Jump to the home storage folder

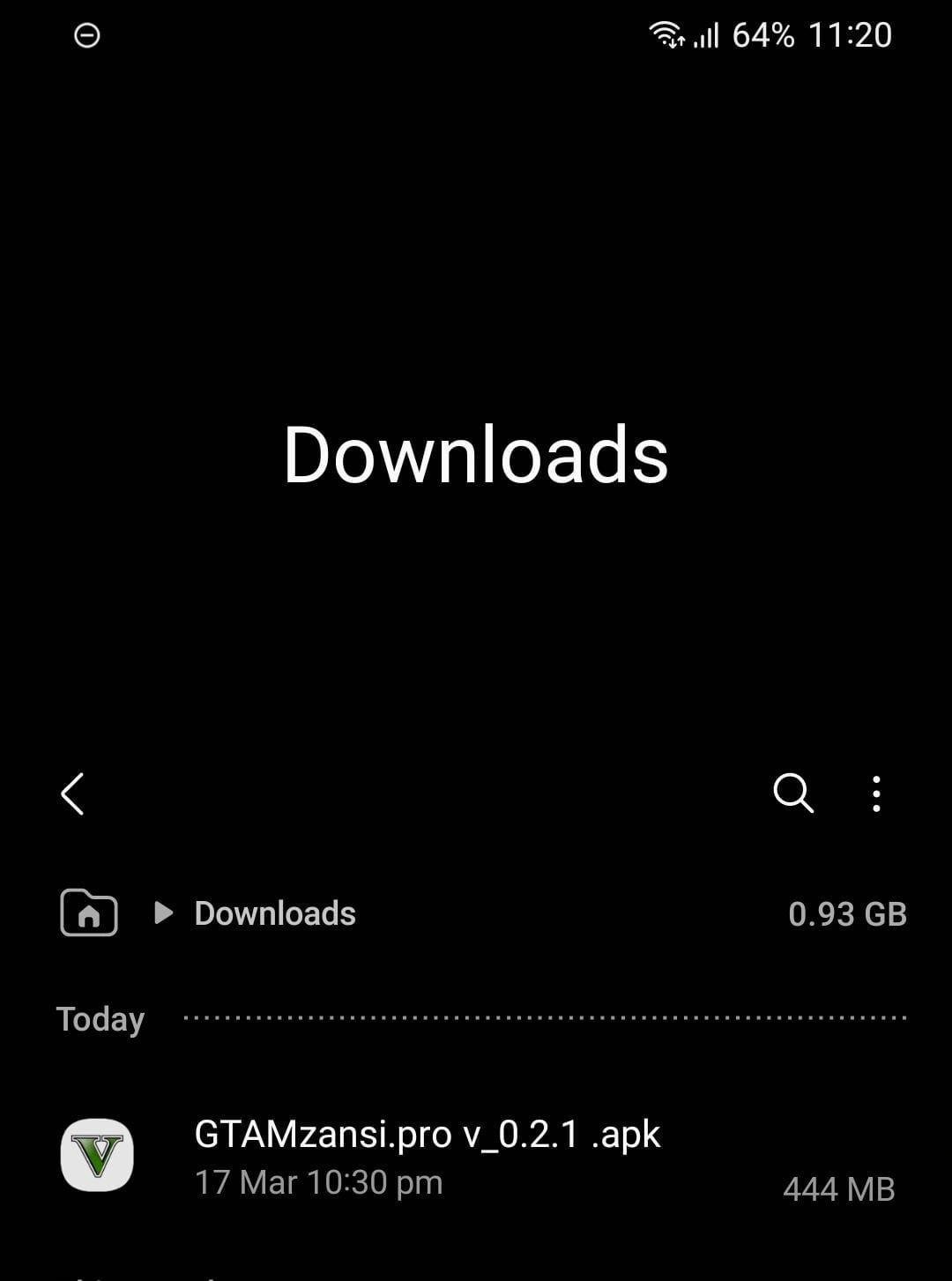click(89, 912)
